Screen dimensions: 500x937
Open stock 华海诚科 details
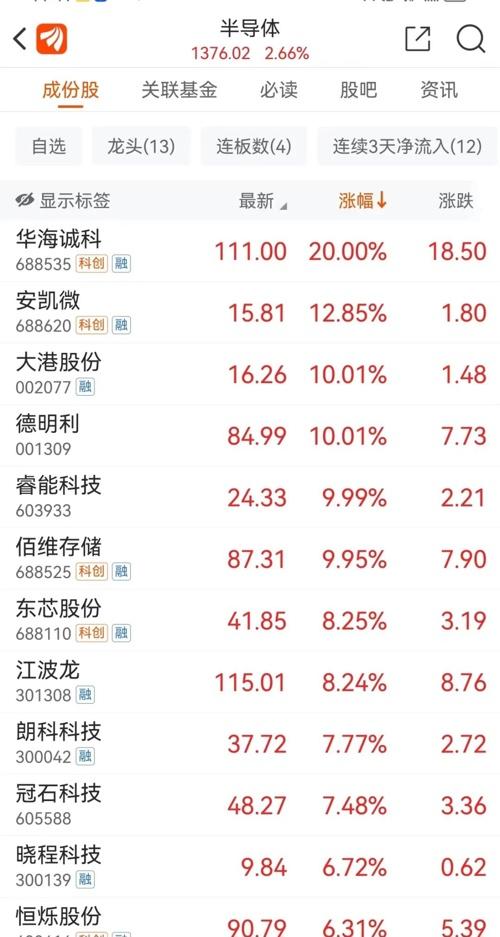click(250, 251)
